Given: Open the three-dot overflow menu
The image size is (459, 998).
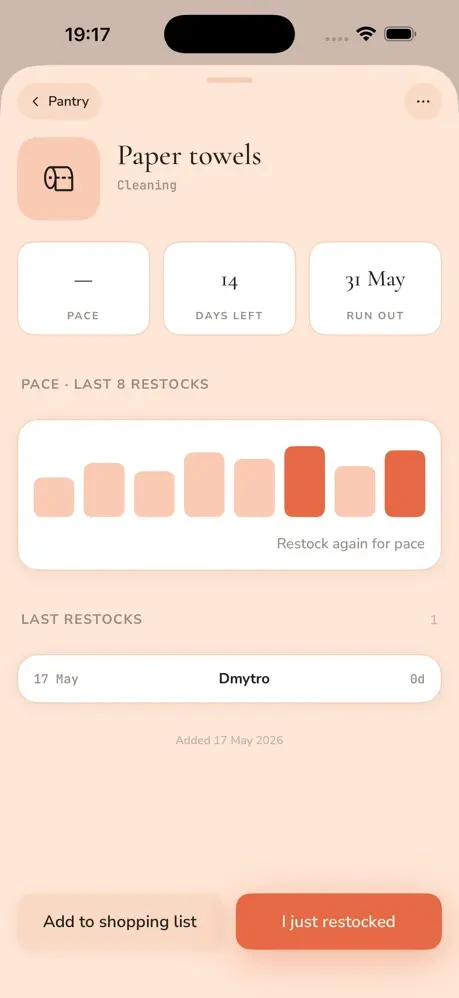Looking at the screenshot, I should click(423, 101).
